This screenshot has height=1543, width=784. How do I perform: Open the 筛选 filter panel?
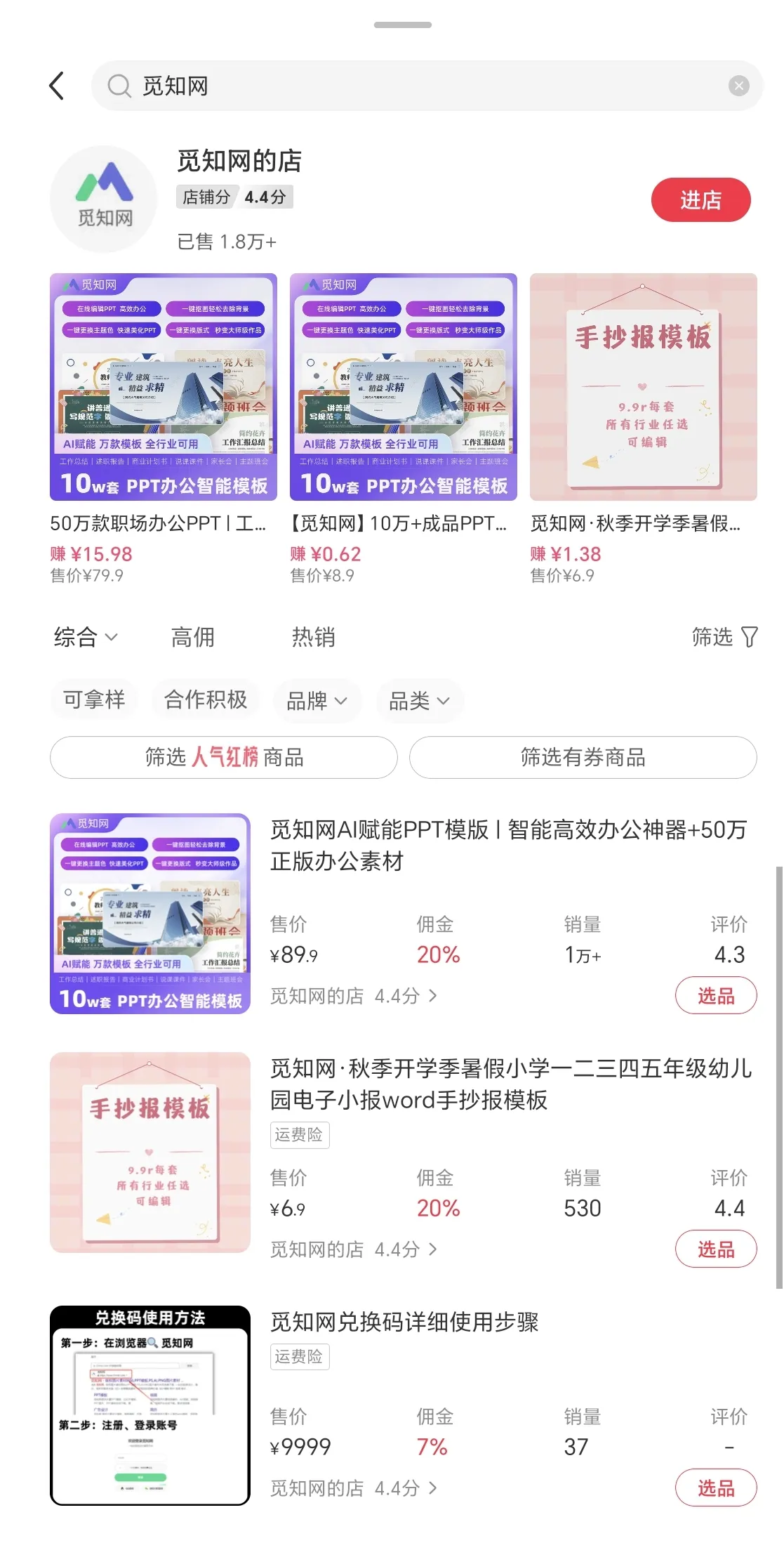pyautogui.click(x=724, y=637)
